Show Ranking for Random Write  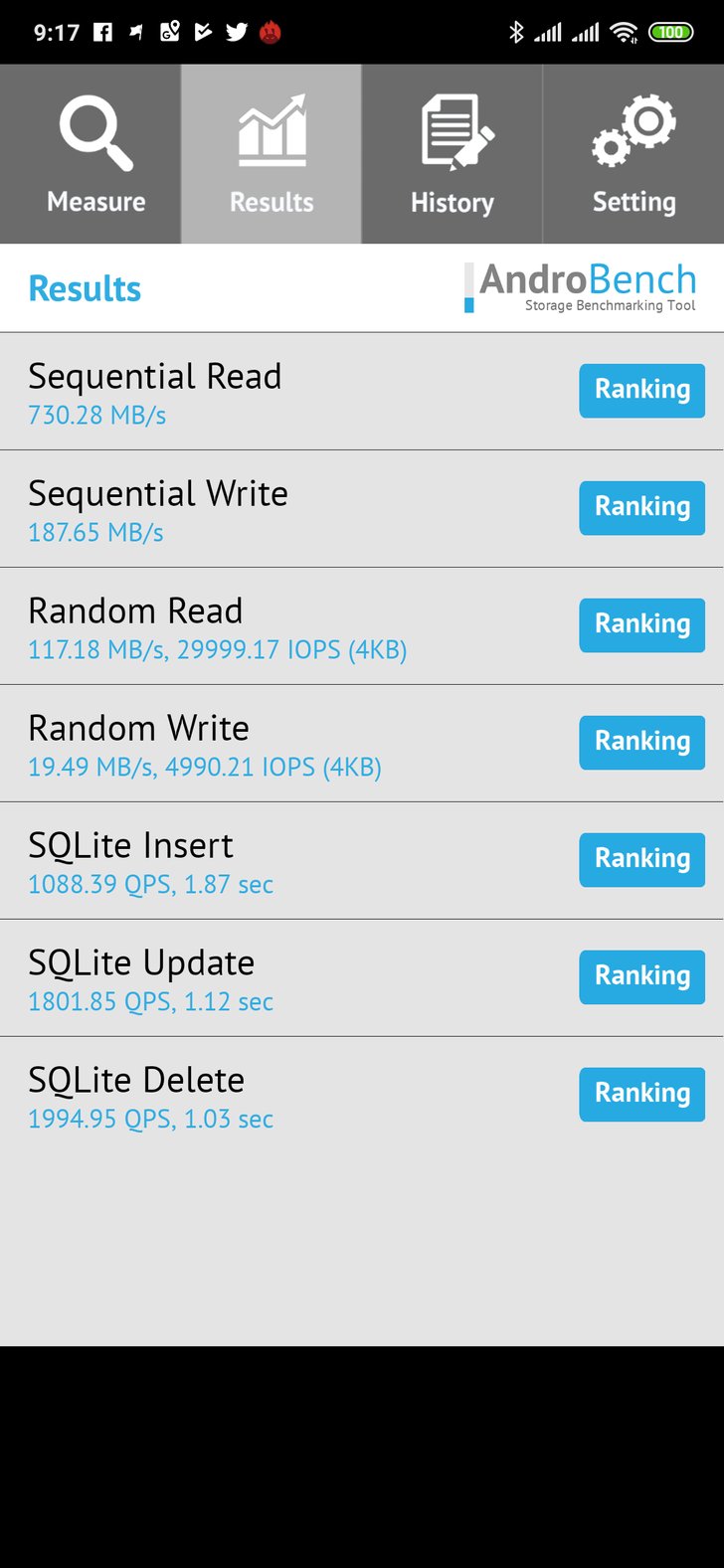coord(642,742)
